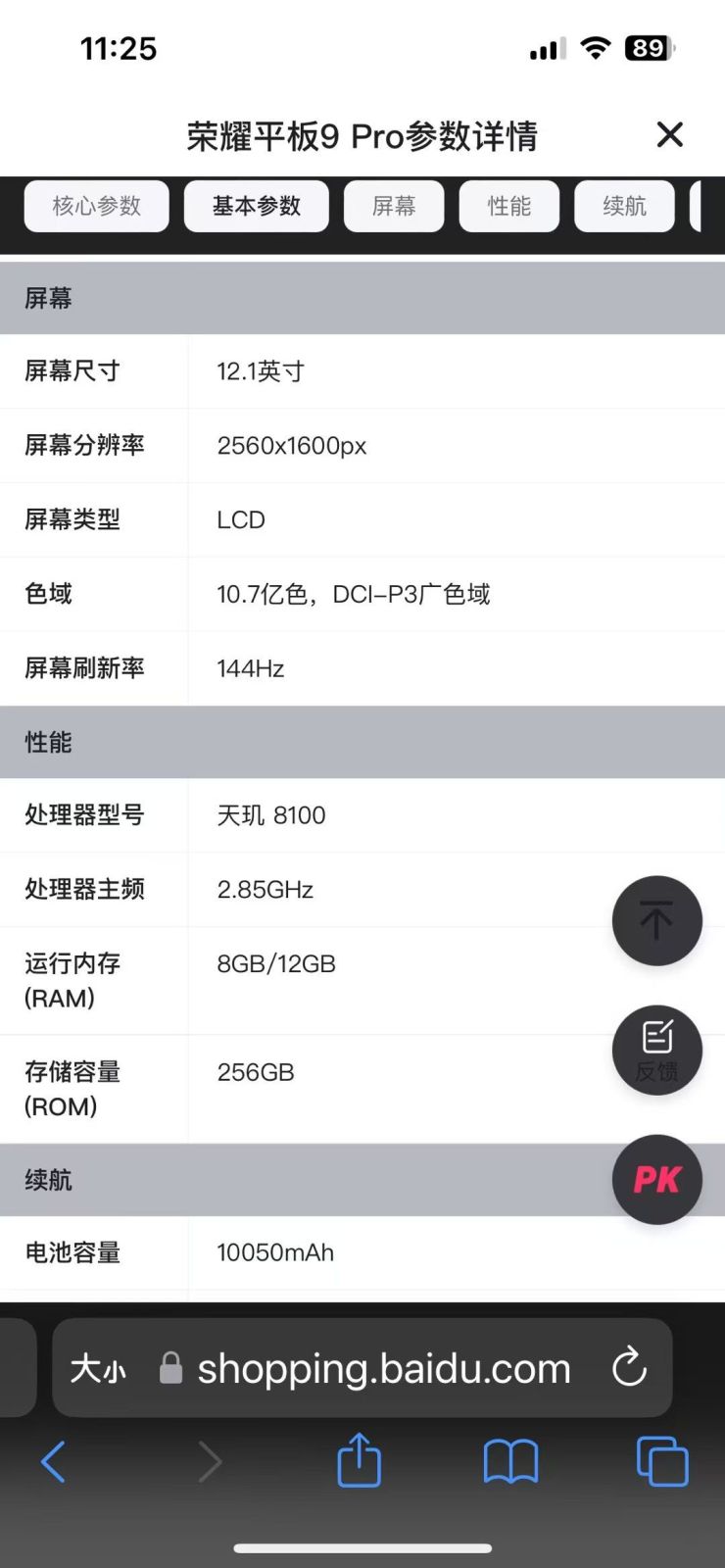Jump to the 屏幕 tab
The height and width of the screenshot is (1568, 725).
[394, 206]
